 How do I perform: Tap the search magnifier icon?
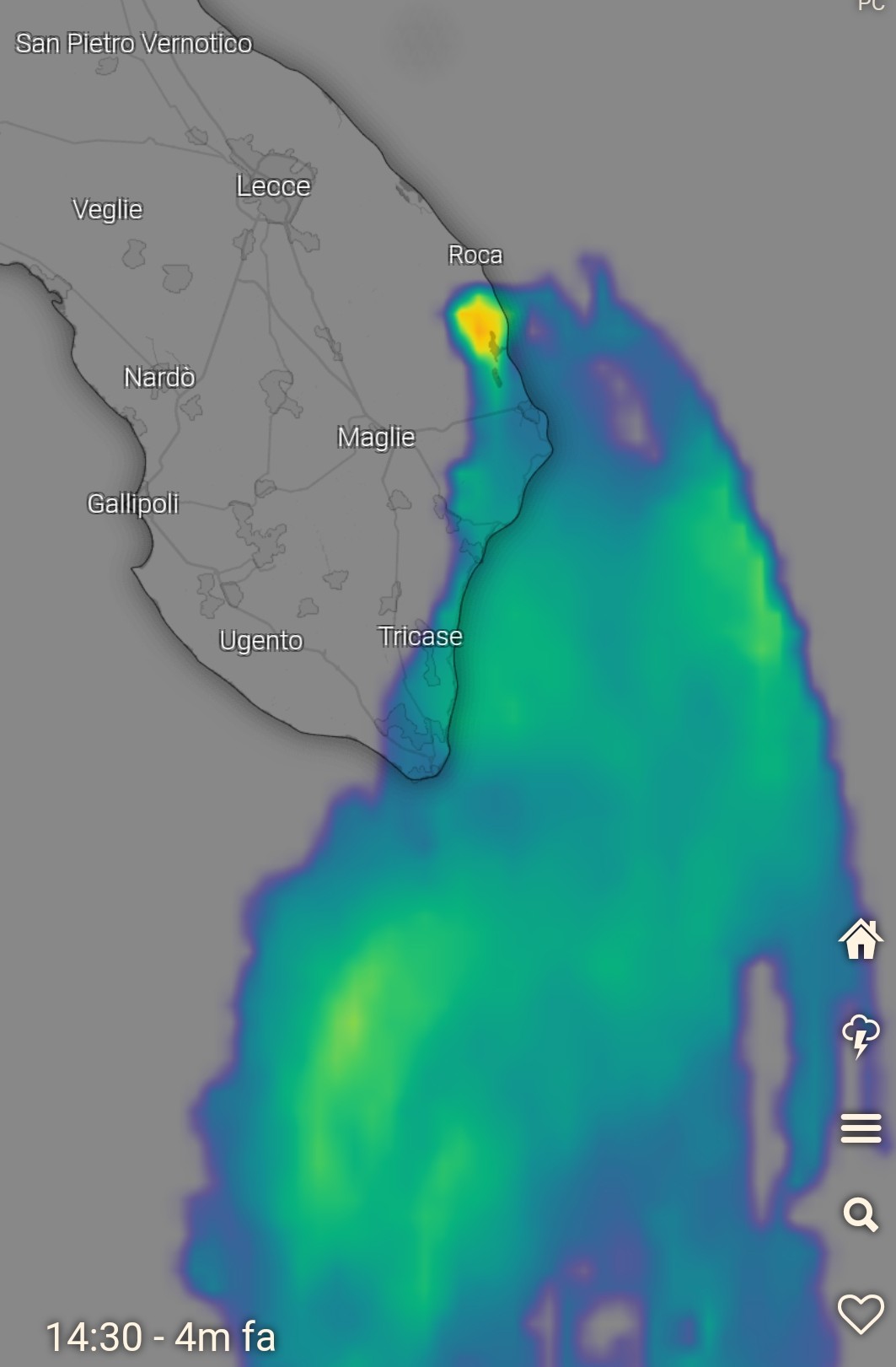[861, 1215]
